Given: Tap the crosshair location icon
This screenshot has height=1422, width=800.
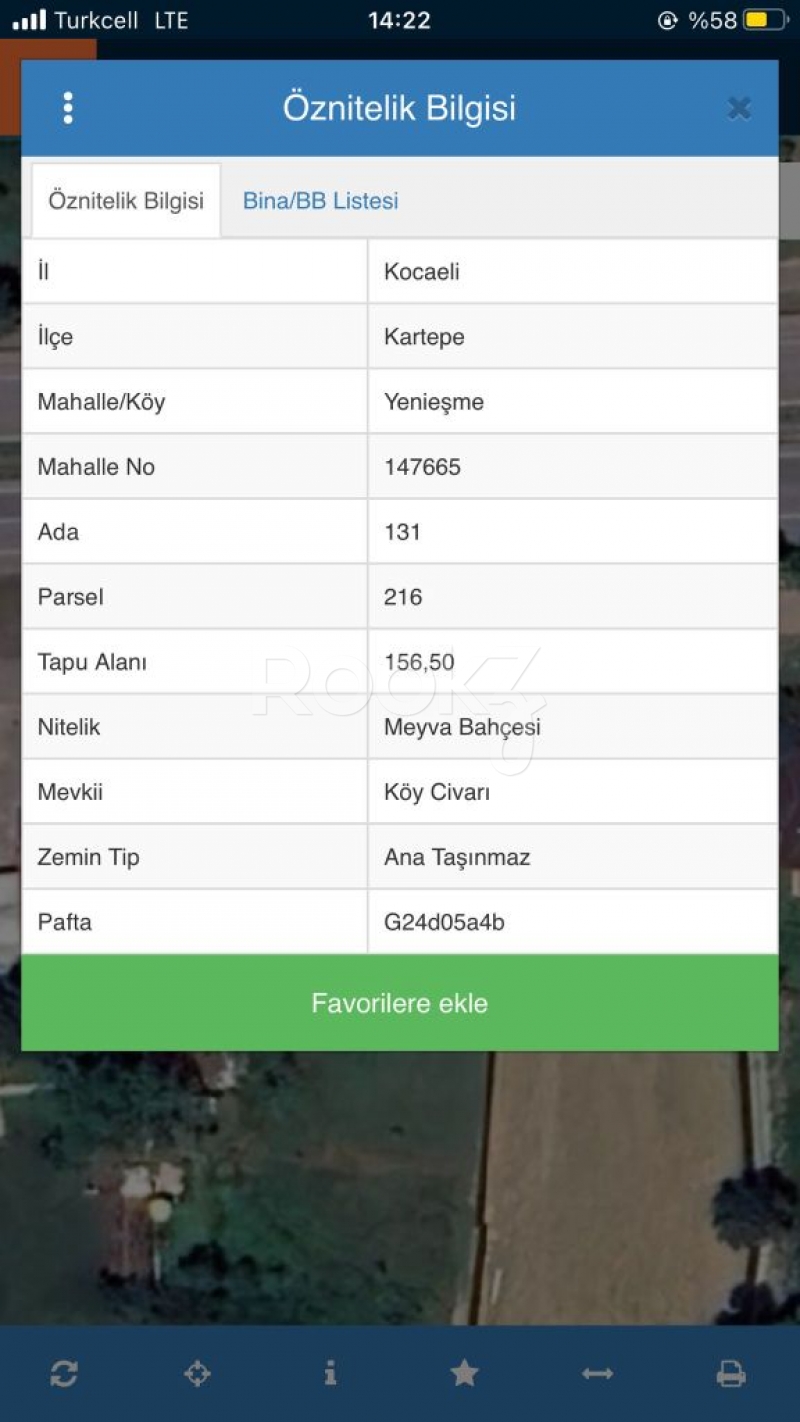Looking at the screenshot, I should point(197,1374).
